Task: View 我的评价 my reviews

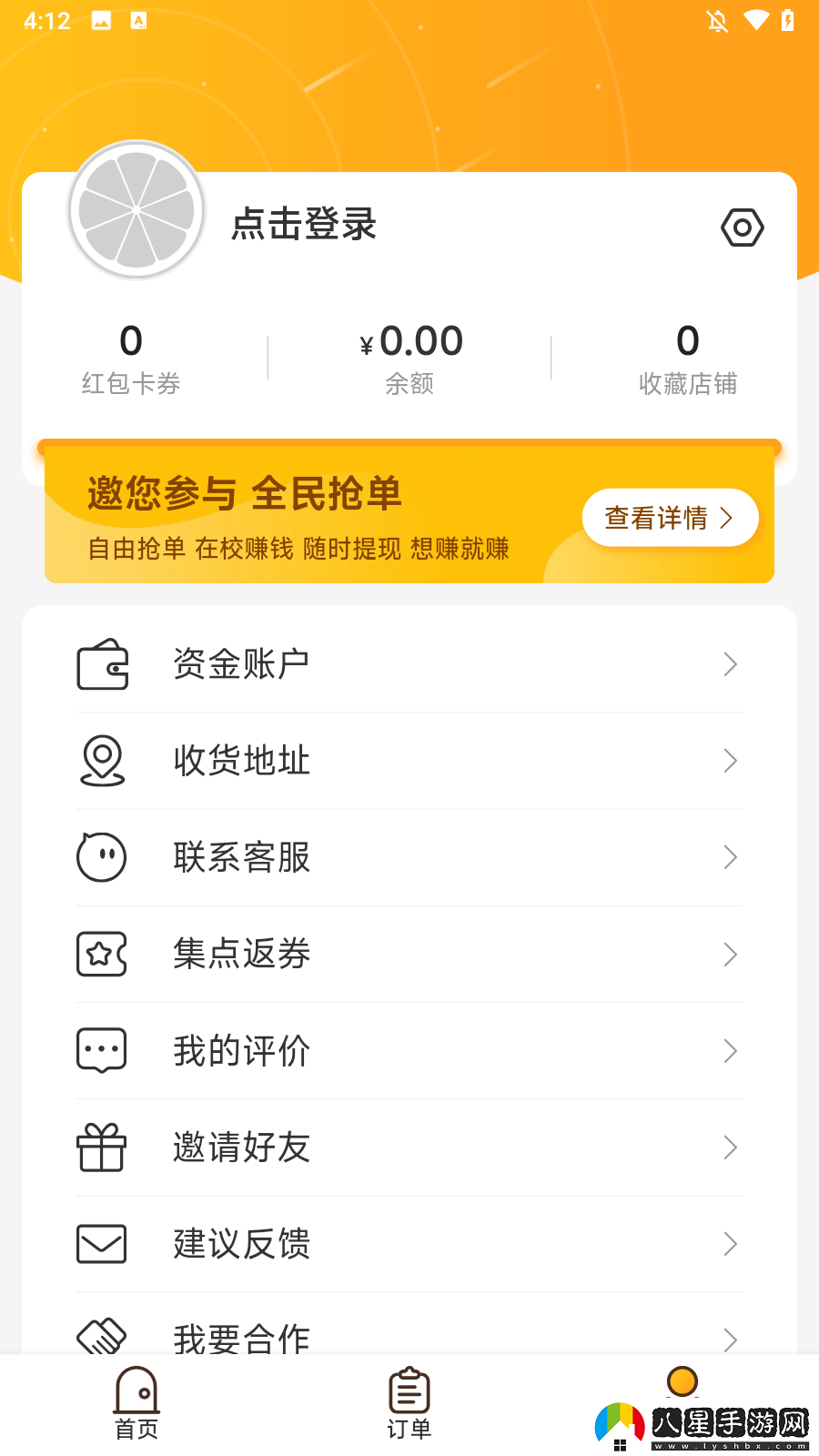Action: pyautogui.click(x=409, y=1050)
